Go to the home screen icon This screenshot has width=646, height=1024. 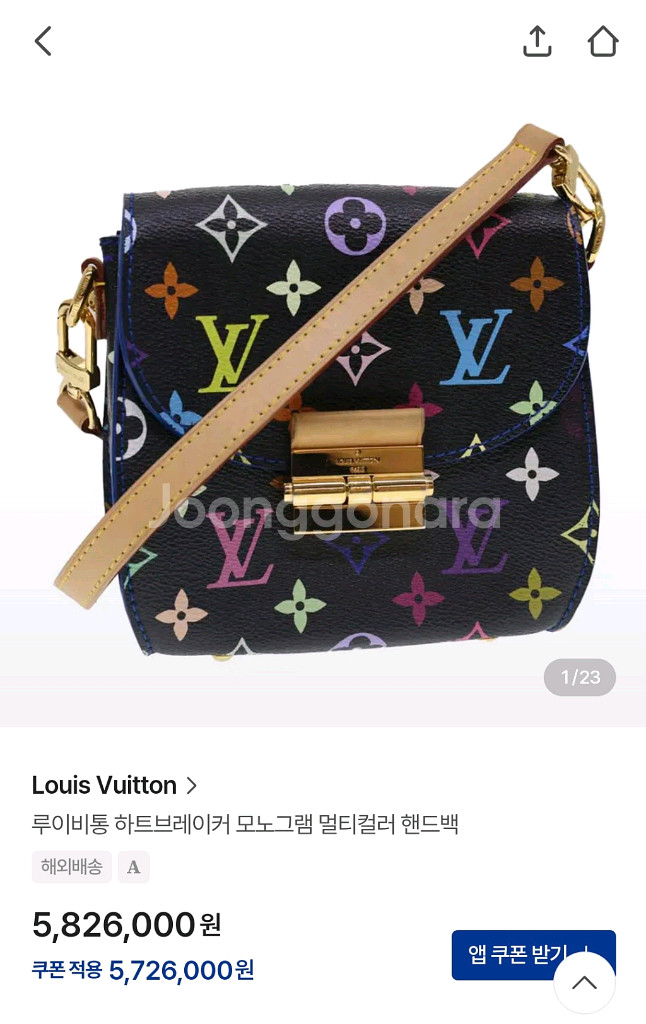tap(603, 41)
